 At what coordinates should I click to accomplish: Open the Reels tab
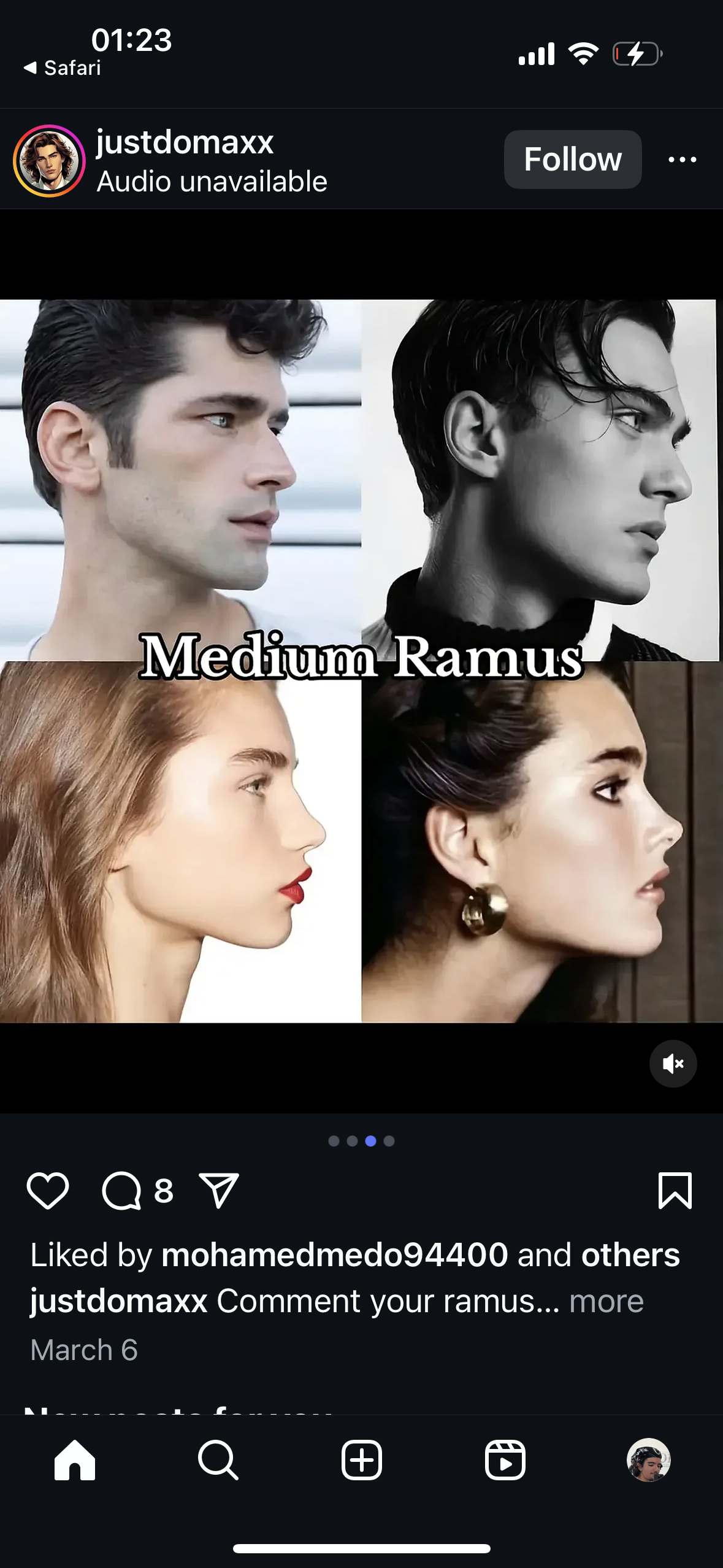505,1460
